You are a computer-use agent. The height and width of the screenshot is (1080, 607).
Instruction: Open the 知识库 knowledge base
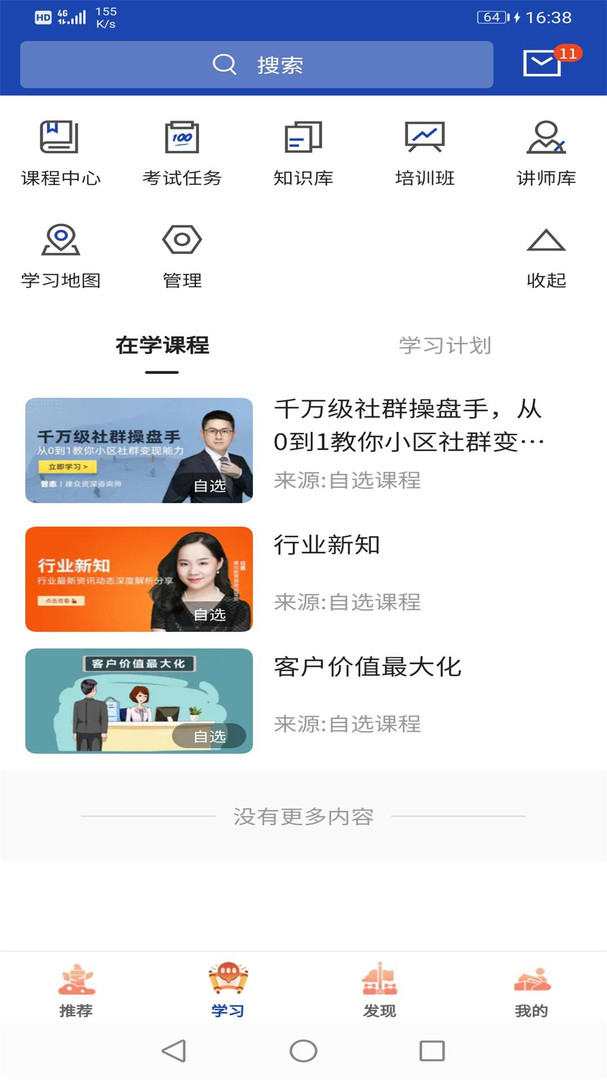pos(303,153)
